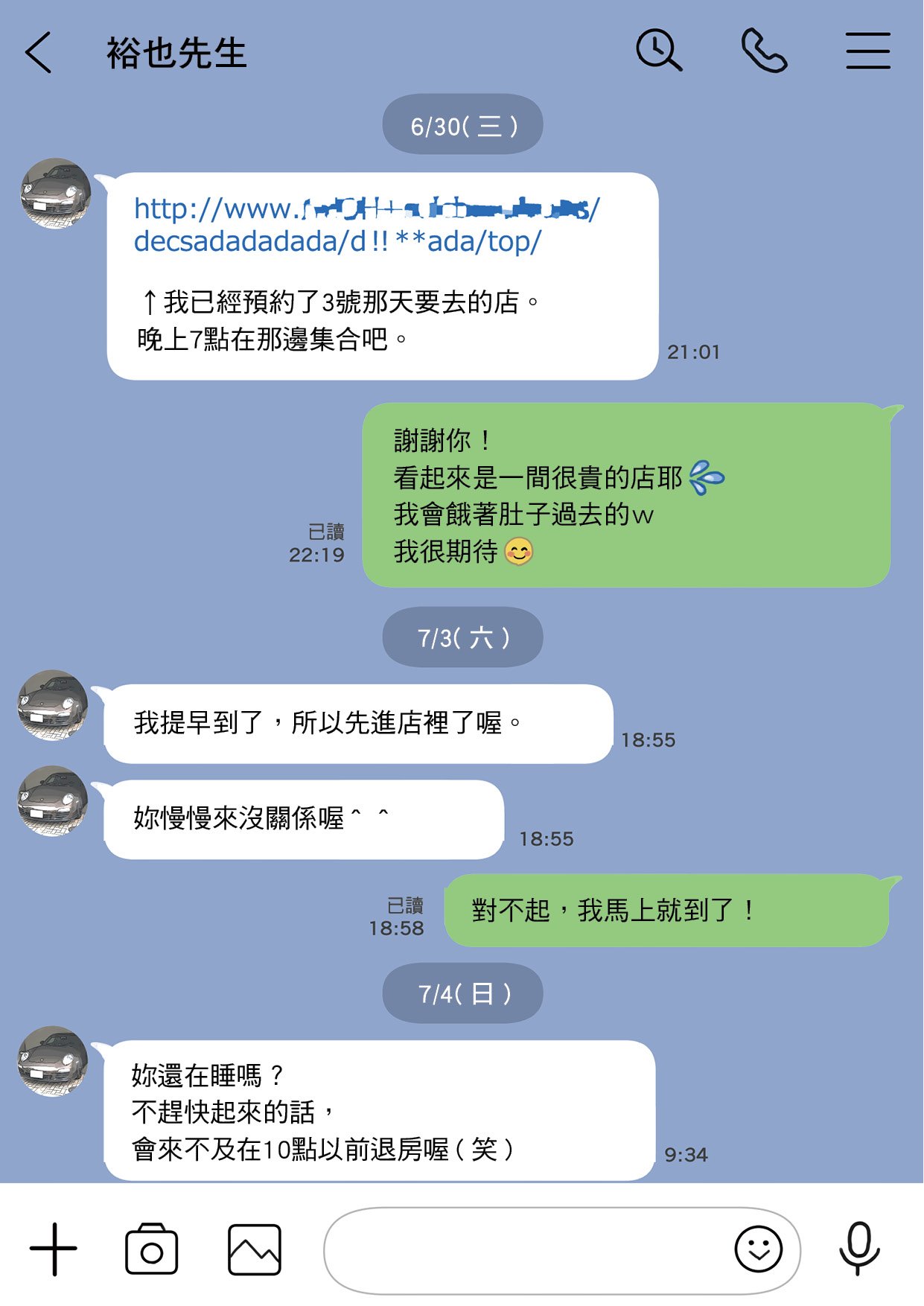Launch the camera to take a photo
The width and height of the screenshot is (924, 1306).
[x=151, y=1249]
